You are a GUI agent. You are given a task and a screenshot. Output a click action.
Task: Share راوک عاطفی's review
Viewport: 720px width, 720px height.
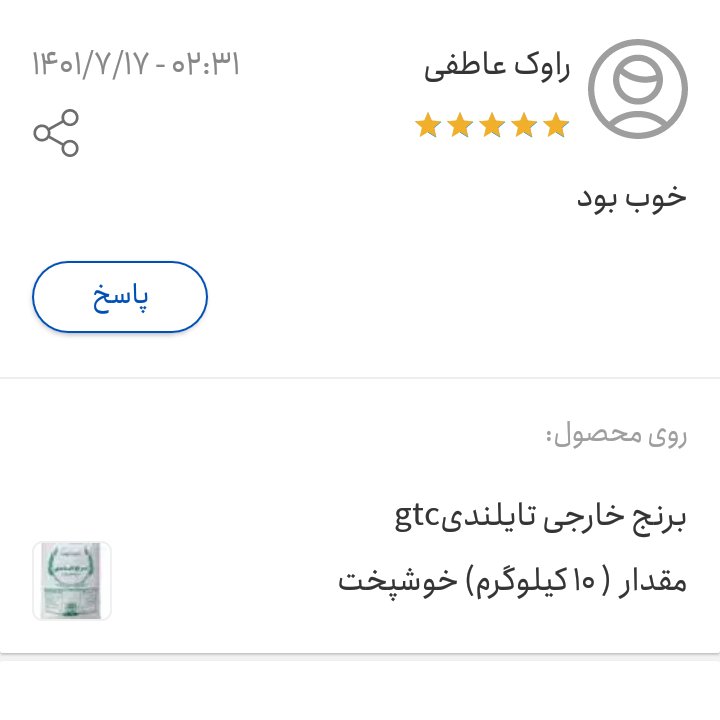tap(56, 133)
